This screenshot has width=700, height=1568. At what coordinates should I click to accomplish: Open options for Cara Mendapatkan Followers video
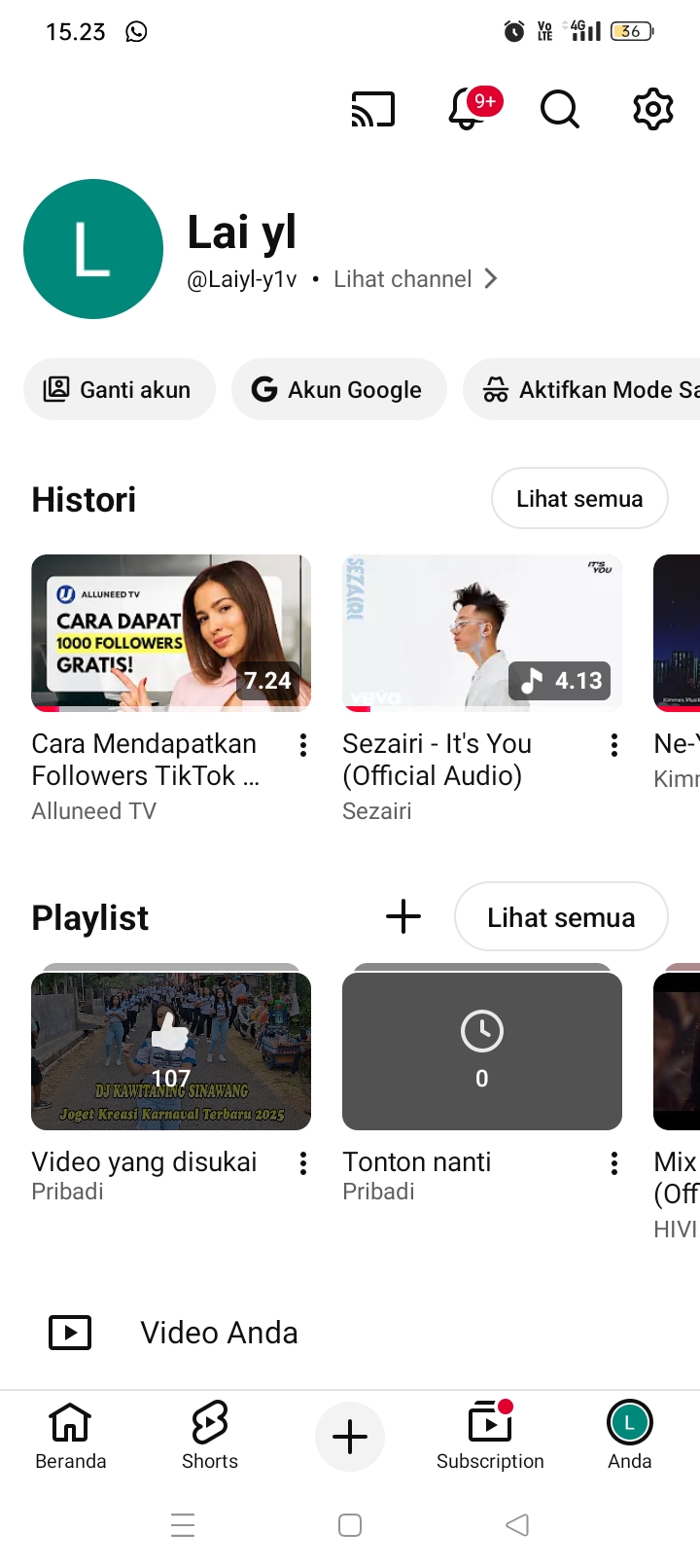coord(303,745)
